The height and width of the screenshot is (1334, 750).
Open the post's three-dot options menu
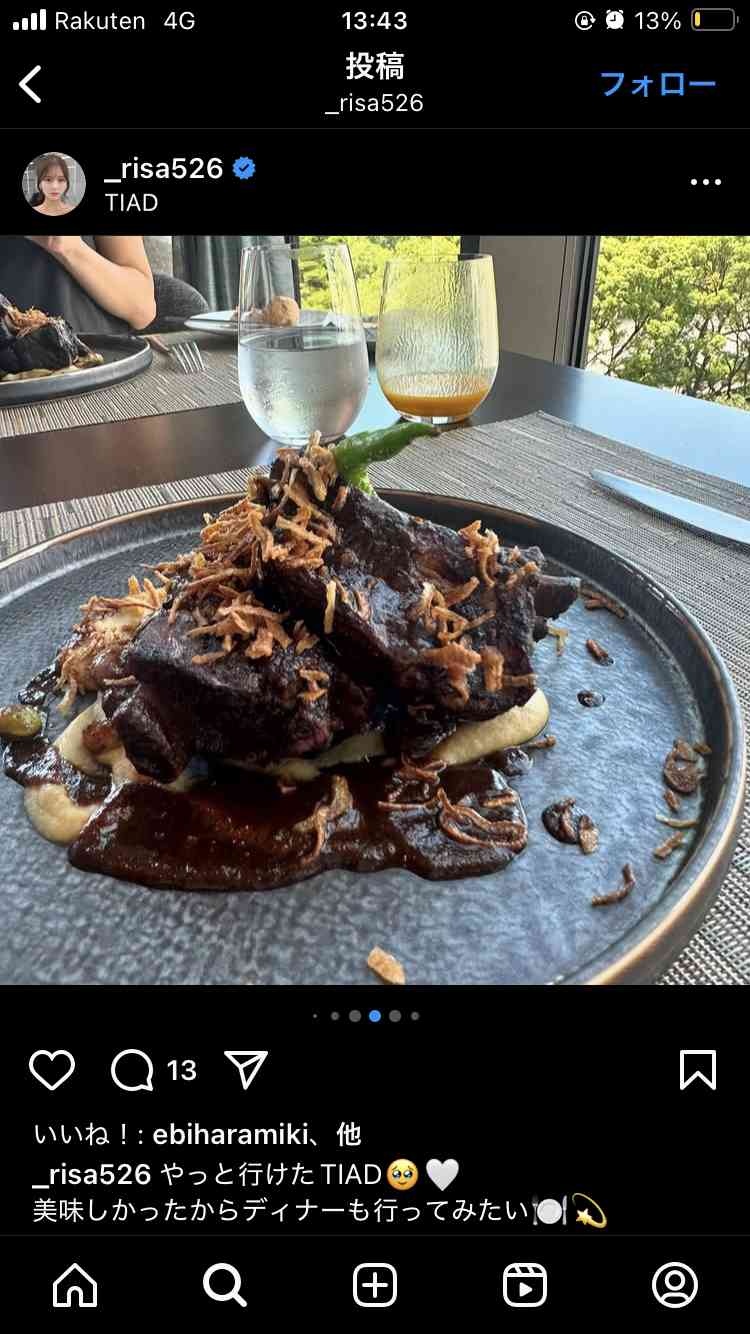point(705,182)
